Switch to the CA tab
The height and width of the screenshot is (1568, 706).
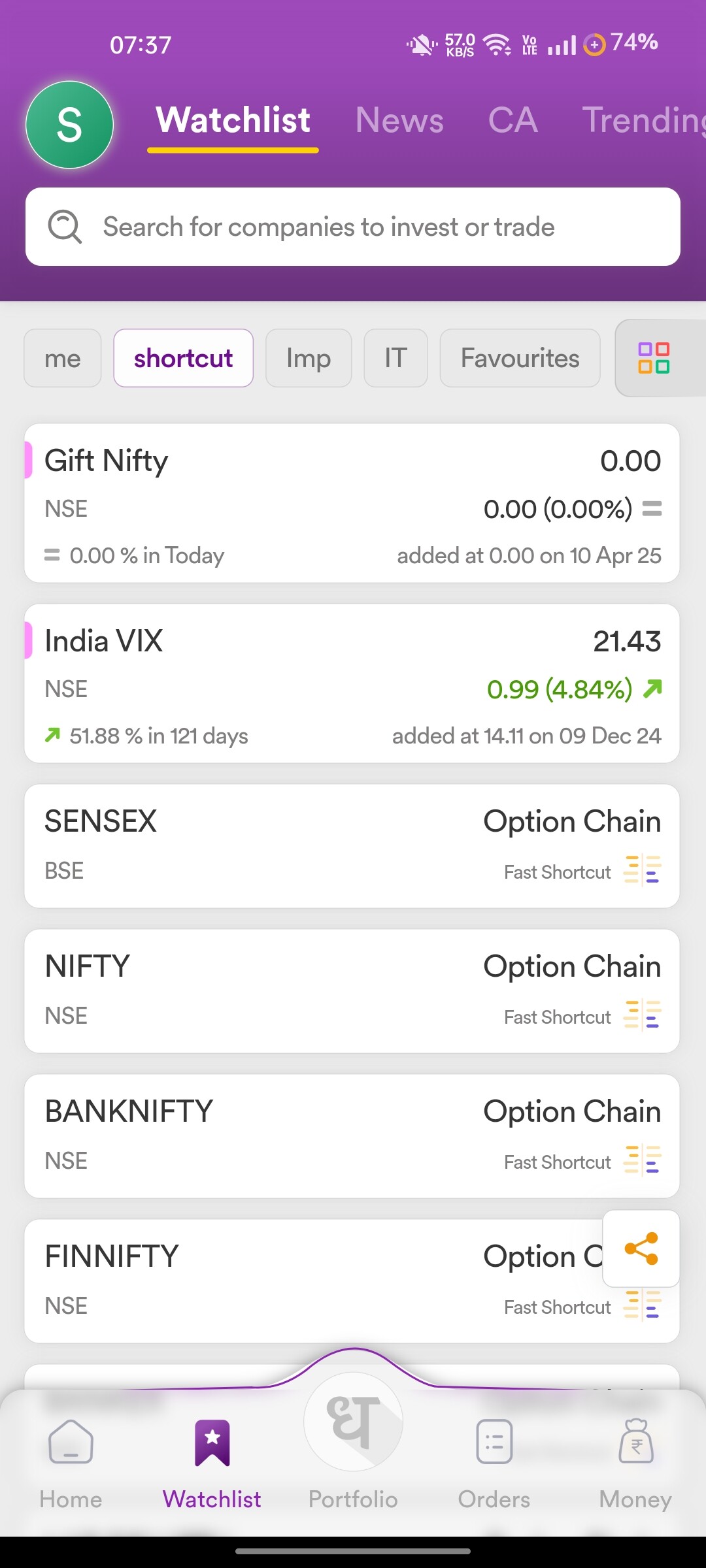(513, 120)
